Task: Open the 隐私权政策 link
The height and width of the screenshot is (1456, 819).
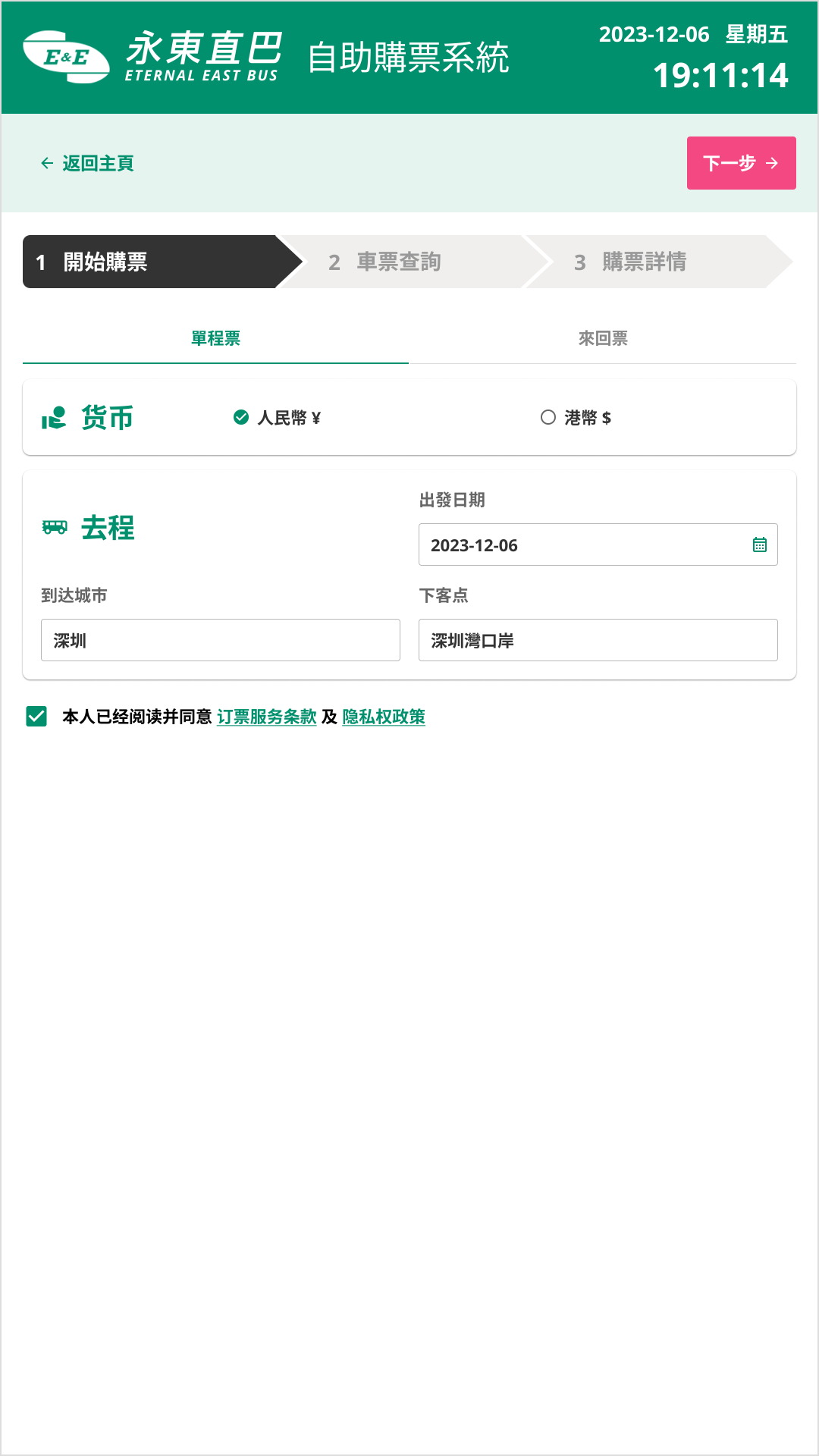Action: pyautogui.click(x=384, y=717)
